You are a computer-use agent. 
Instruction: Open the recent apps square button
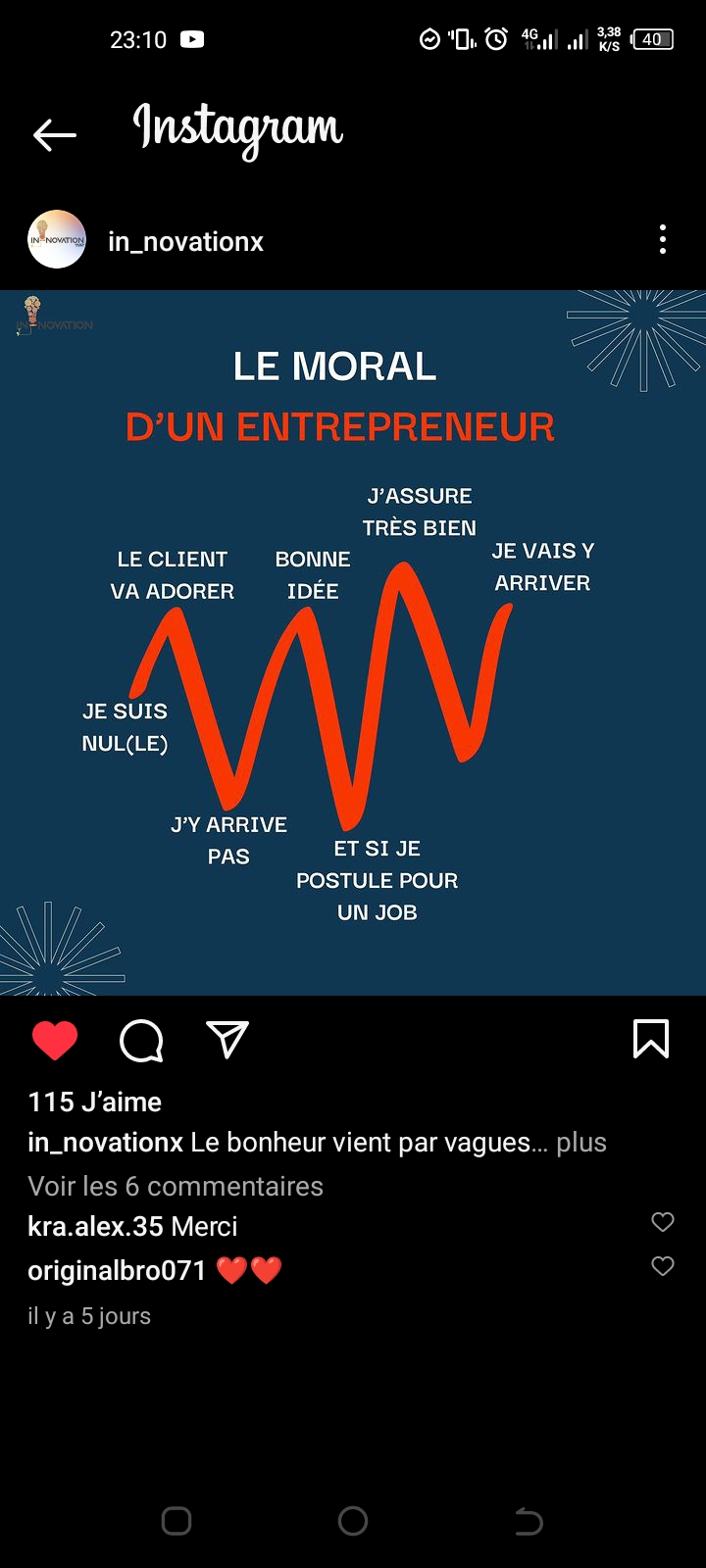point(176,1521)
